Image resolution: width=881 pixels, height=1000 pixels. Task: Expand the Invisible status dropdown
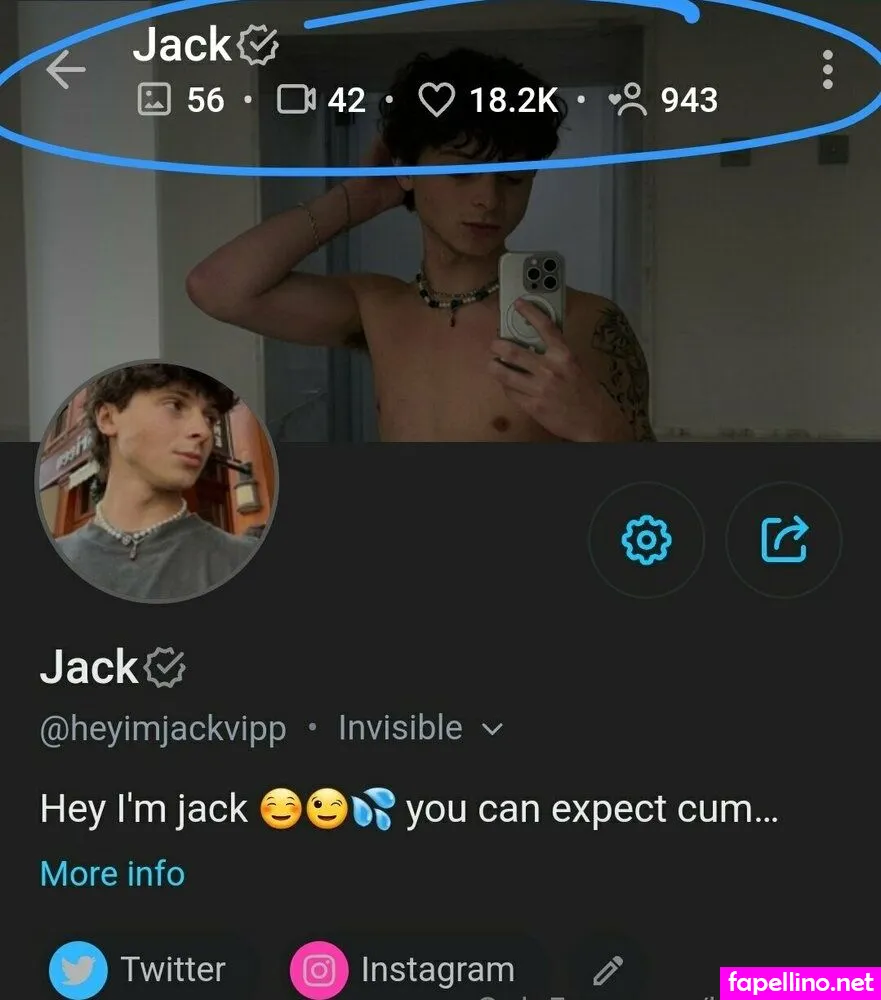(421, 728)
